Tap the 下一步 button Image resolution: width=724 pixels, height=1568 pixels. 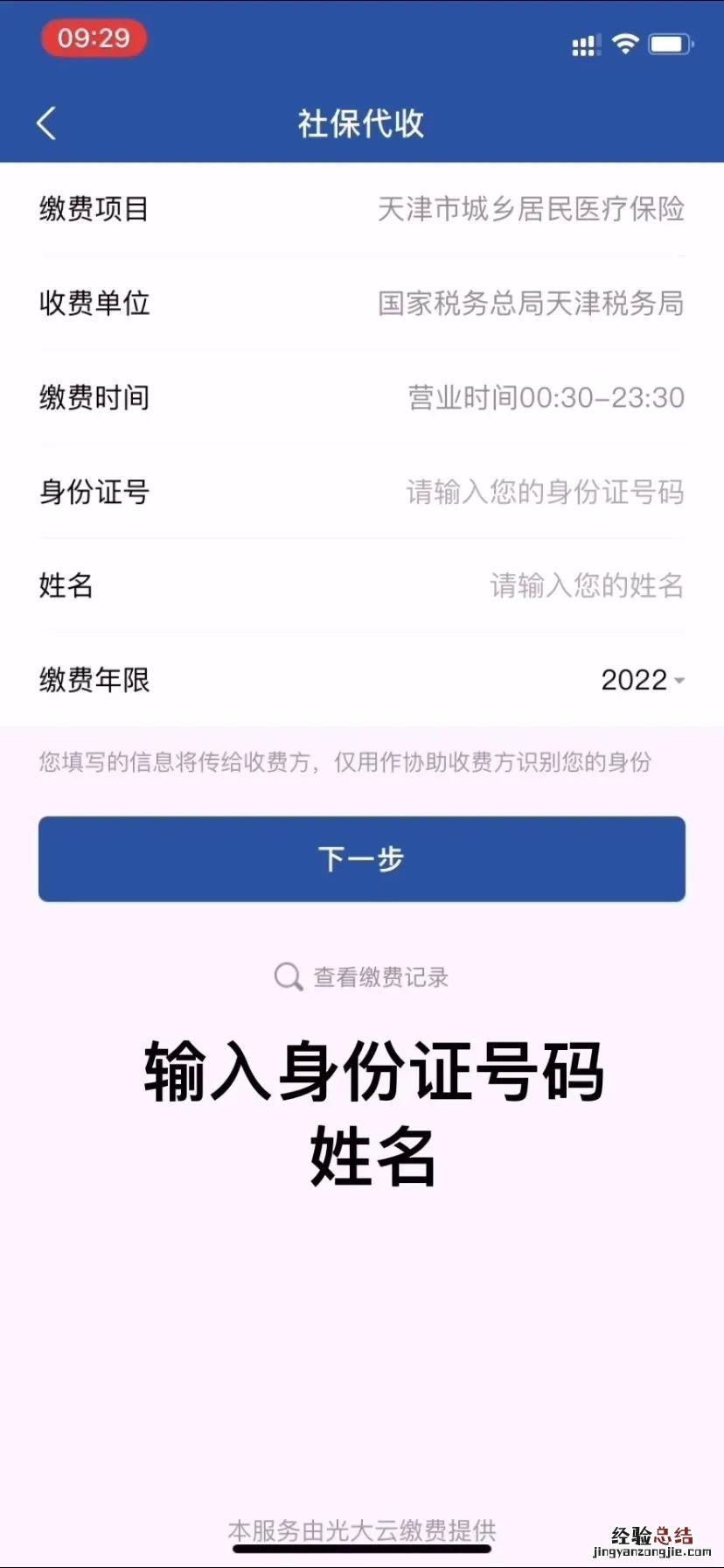tap(361, 858)
